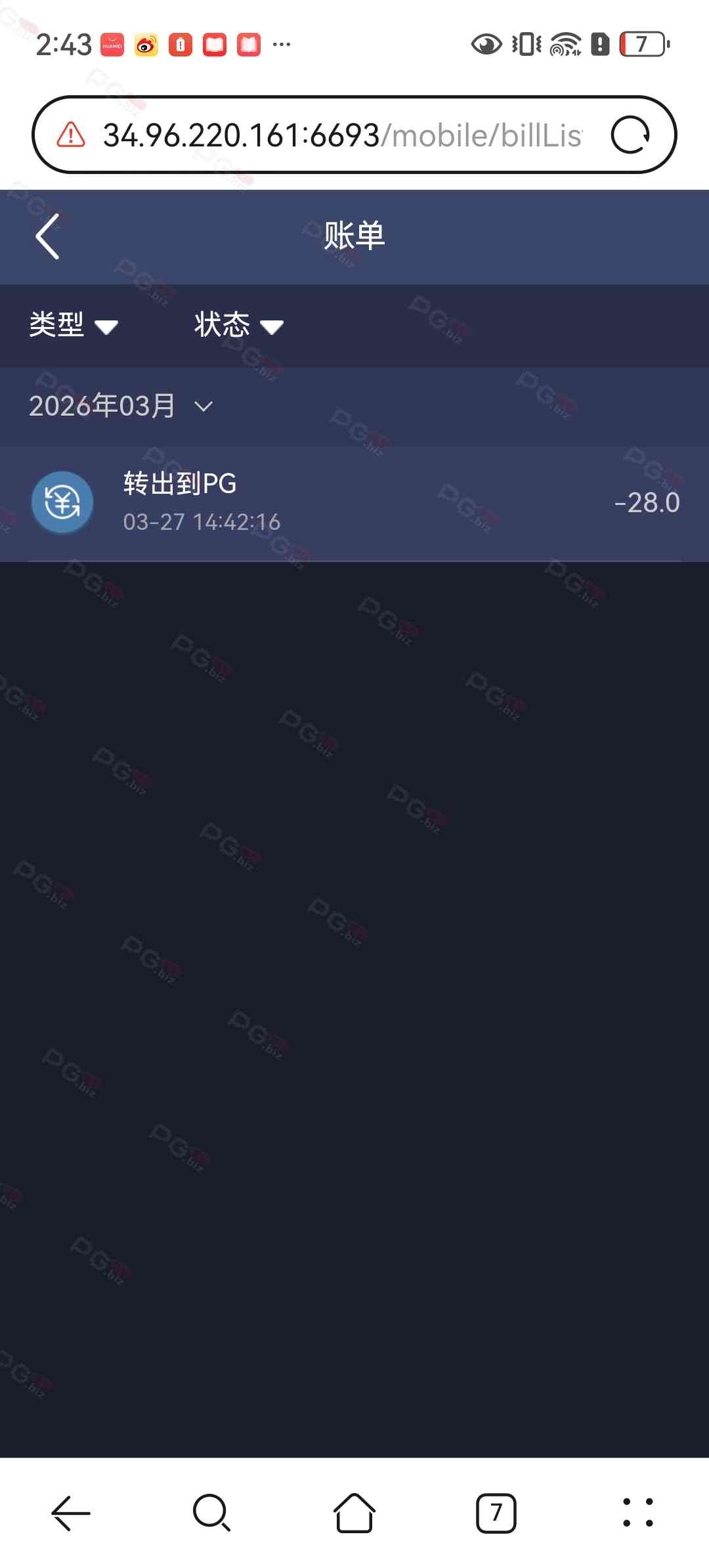Change the month 2026年03月

pyautogui.click(x=121, y=406)
